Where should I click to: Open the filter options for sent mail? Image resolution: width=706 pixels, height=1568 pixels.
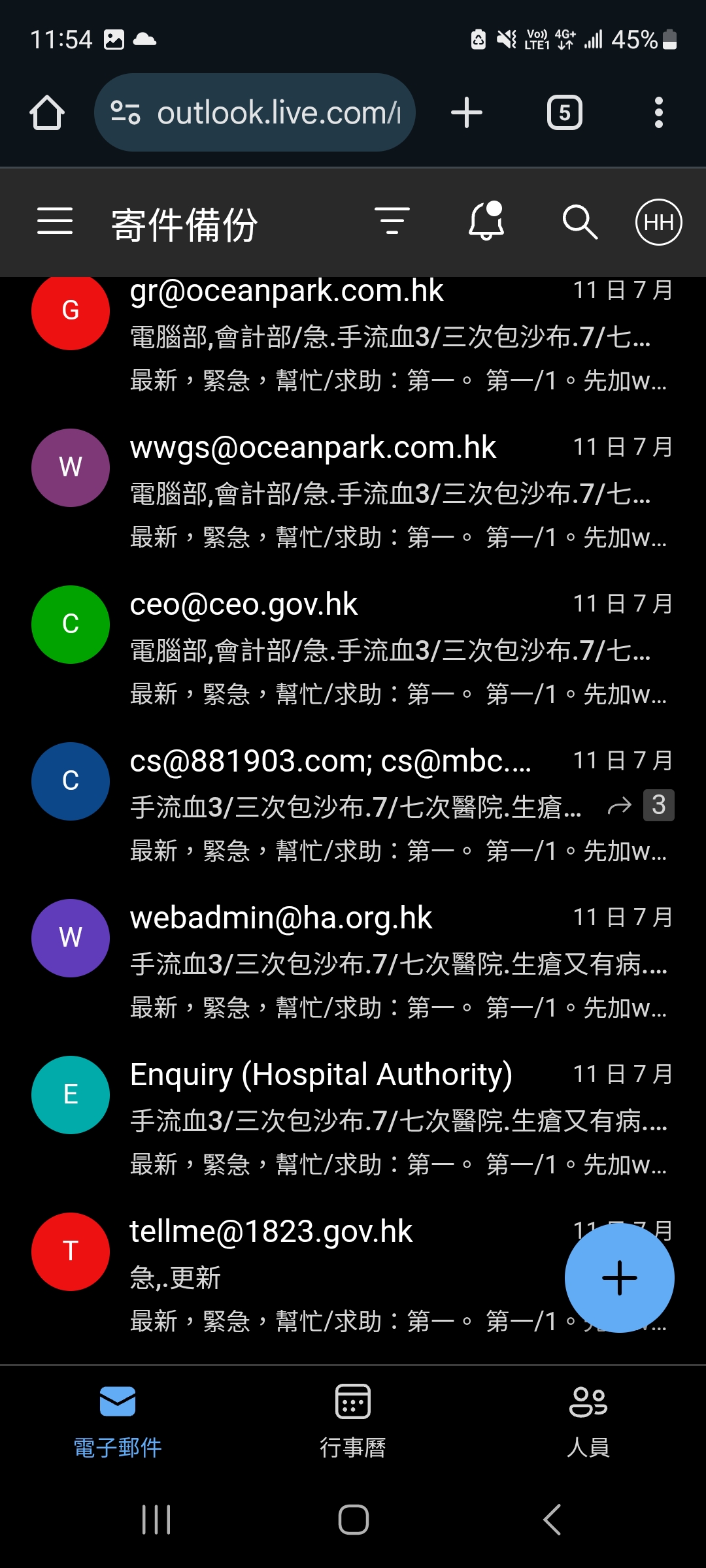click(x=392, y=221)
